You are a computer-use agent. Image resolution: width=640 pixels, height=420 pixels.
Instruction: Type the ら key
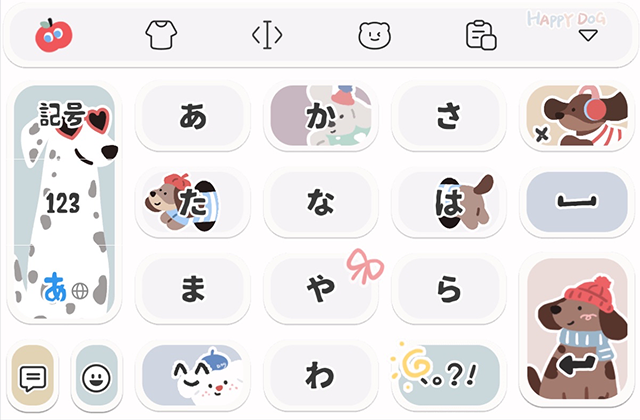[x=448, y=289]
